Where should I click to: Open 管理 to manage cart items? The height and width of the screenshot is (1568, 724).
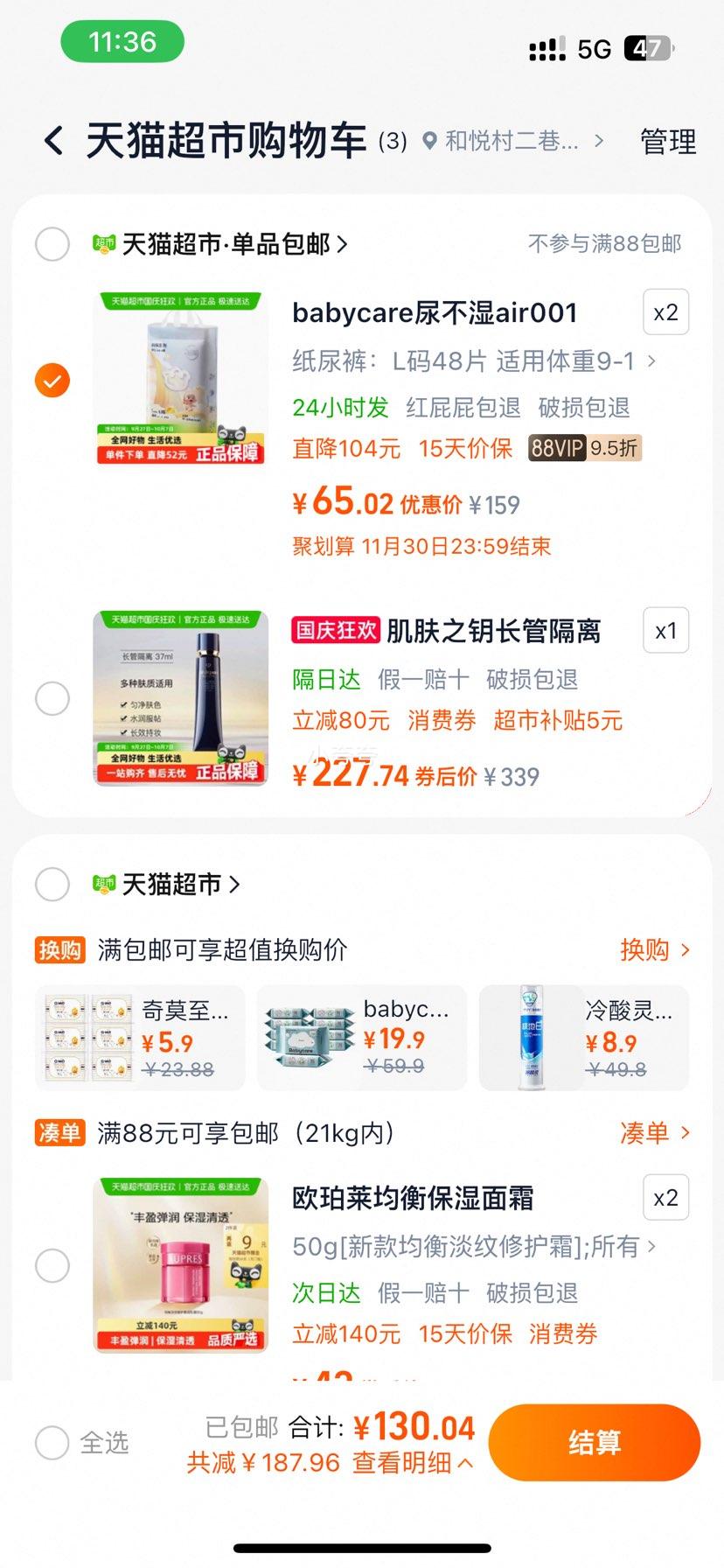667,142
